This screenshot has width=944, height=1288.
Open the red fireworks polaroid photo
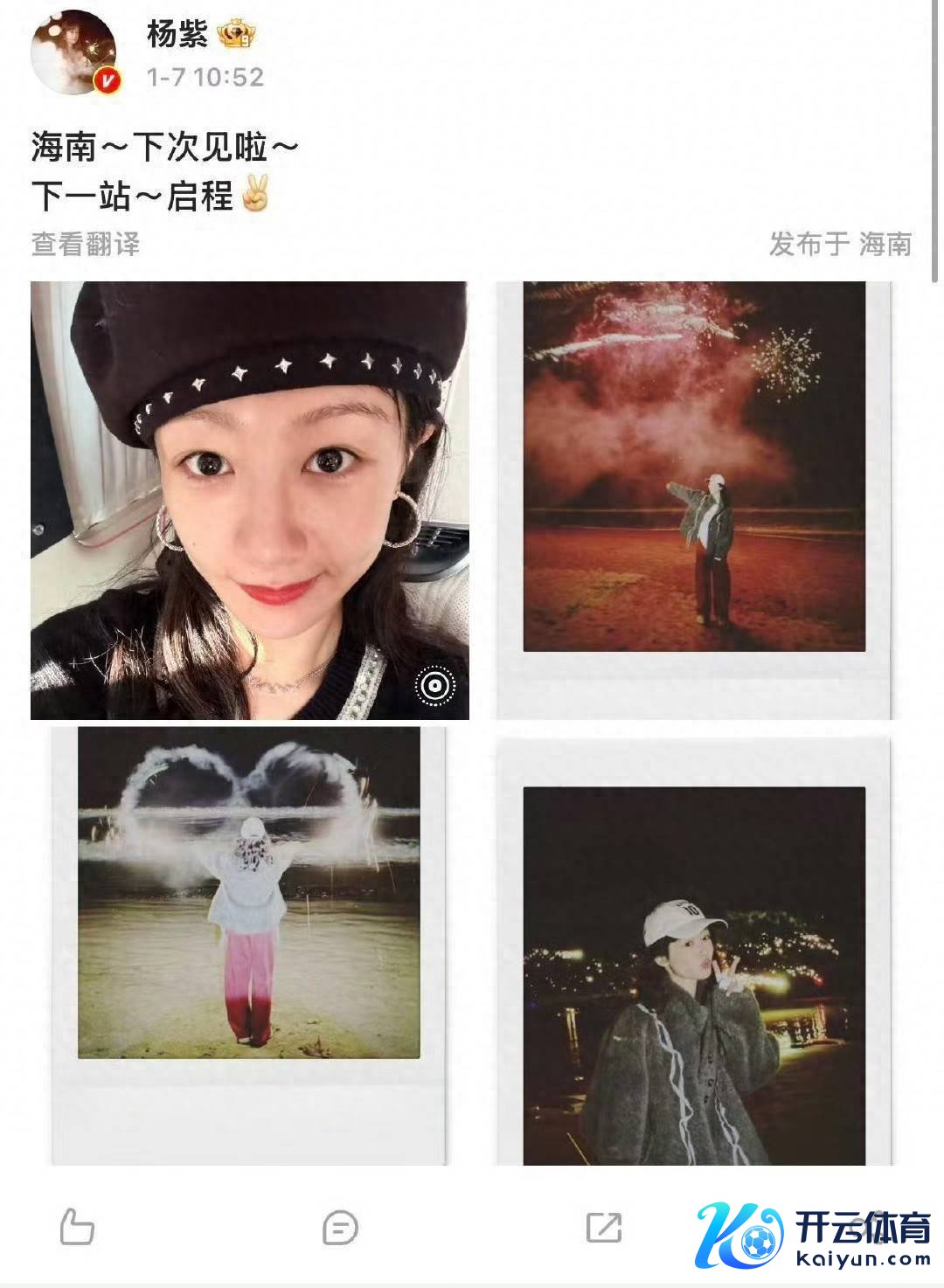tap(694, 500)
